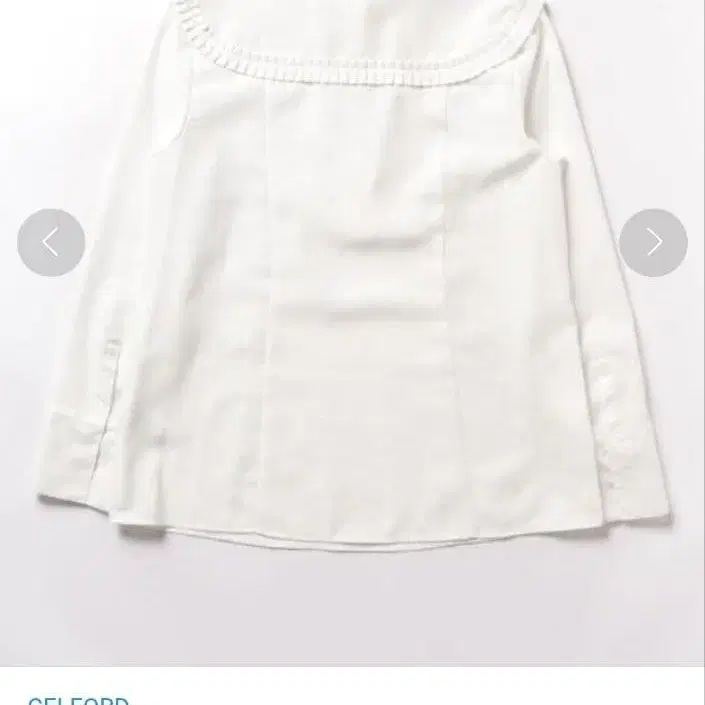Show the next product image

pos(653,243)
